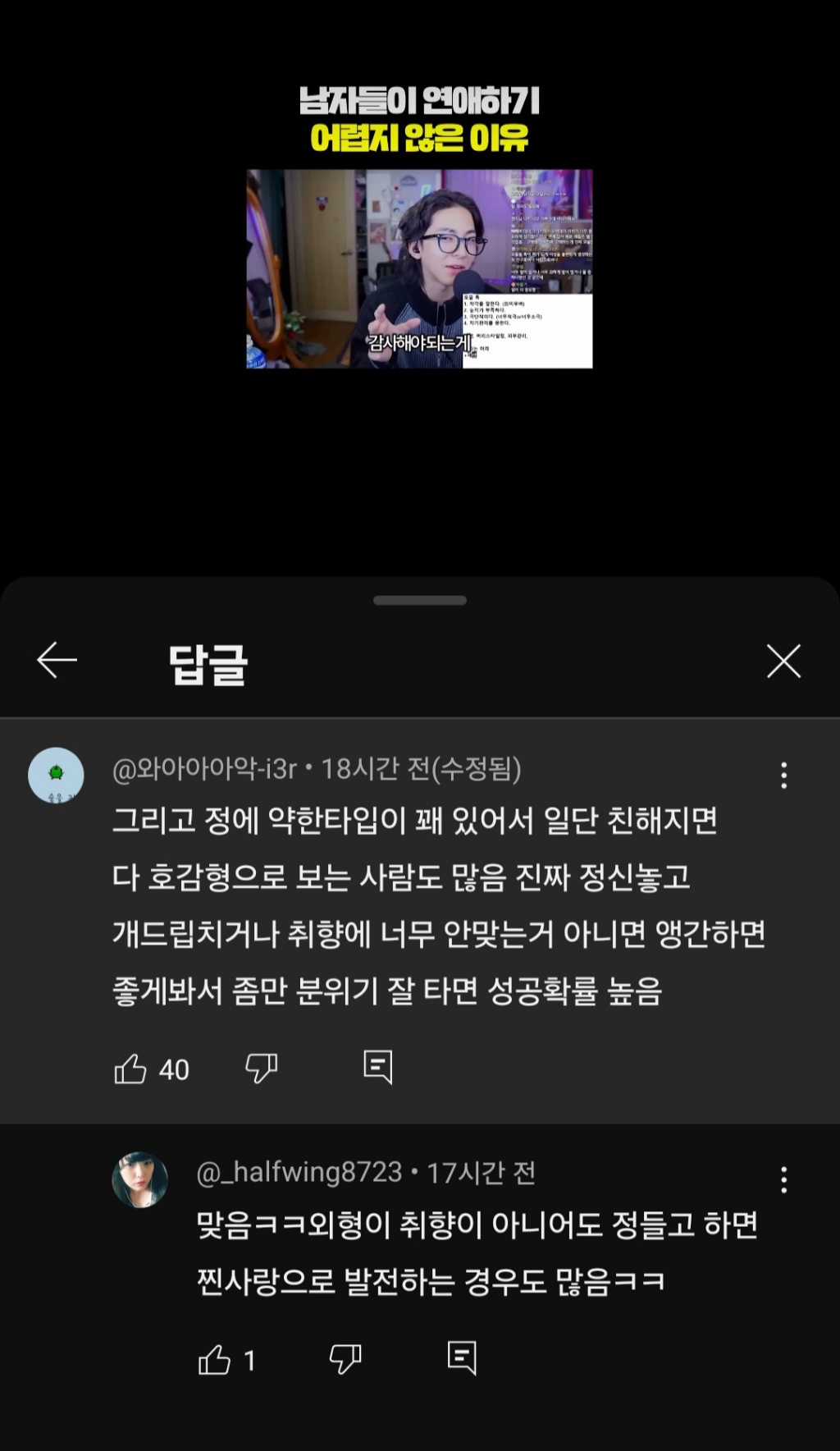
Task: Close the 답글 replies panel
Action: [783, 661]
